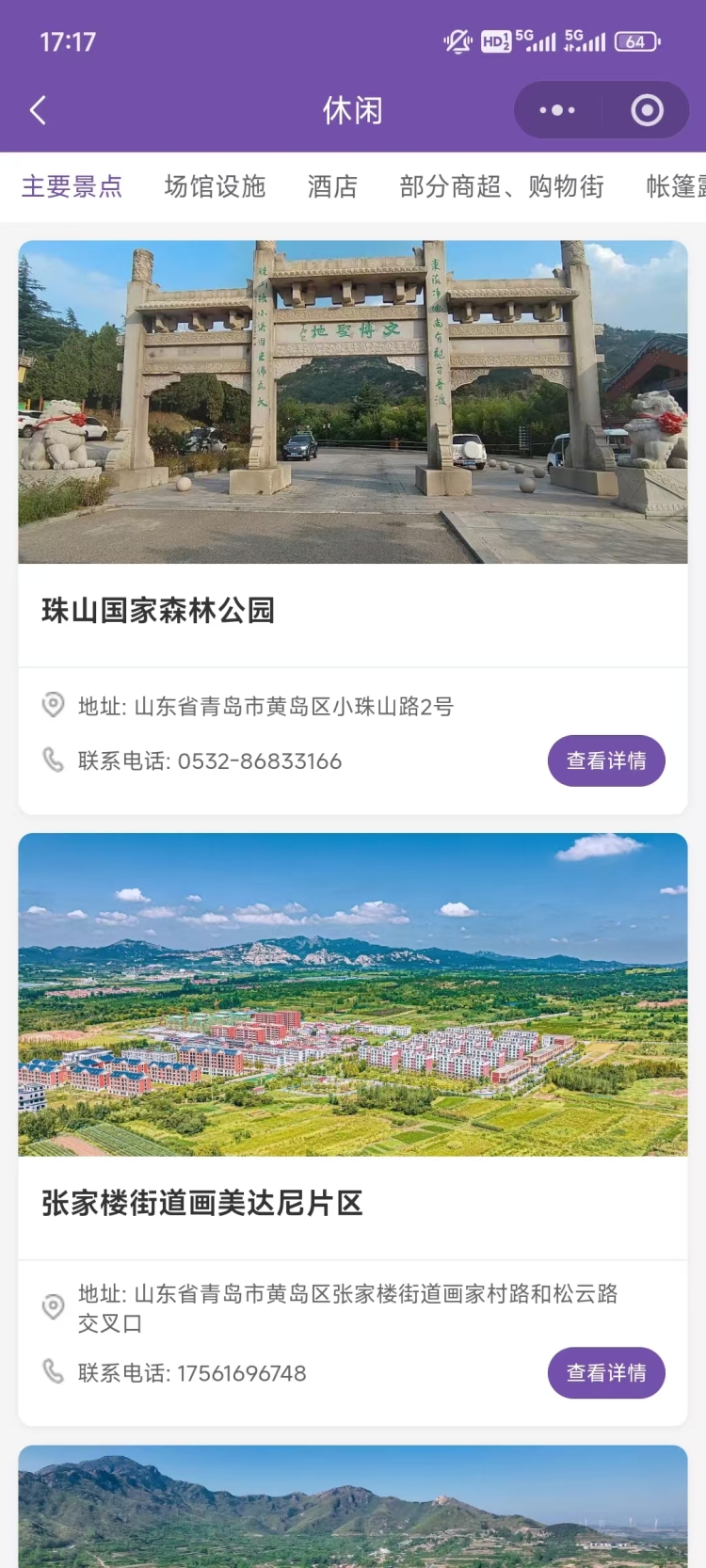Open the 部分商超、购物街 tab
This screenshot has width=706, height=1568.
point(502,186)
